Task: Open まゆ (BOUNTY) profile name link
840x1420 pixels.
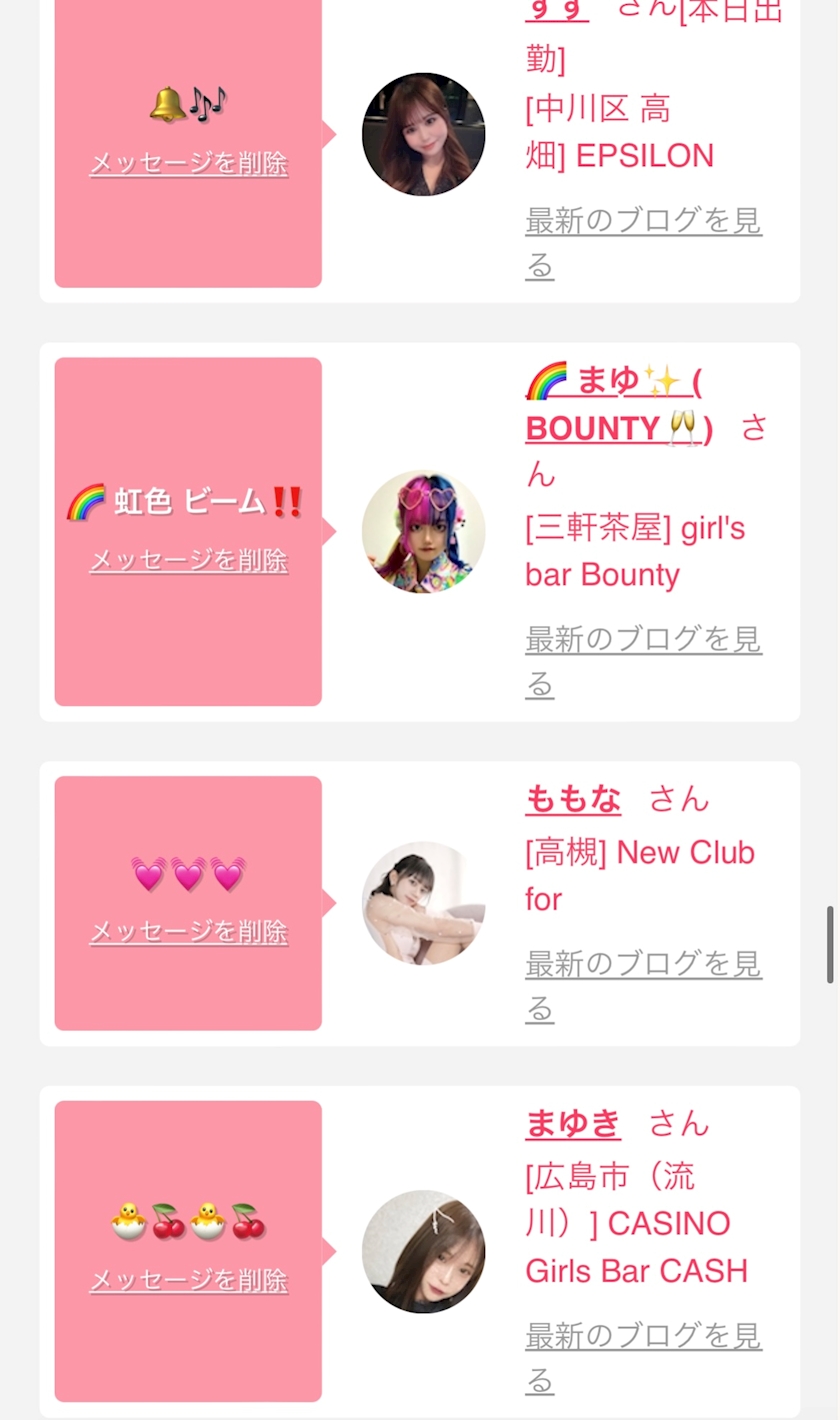Action: 618,405
